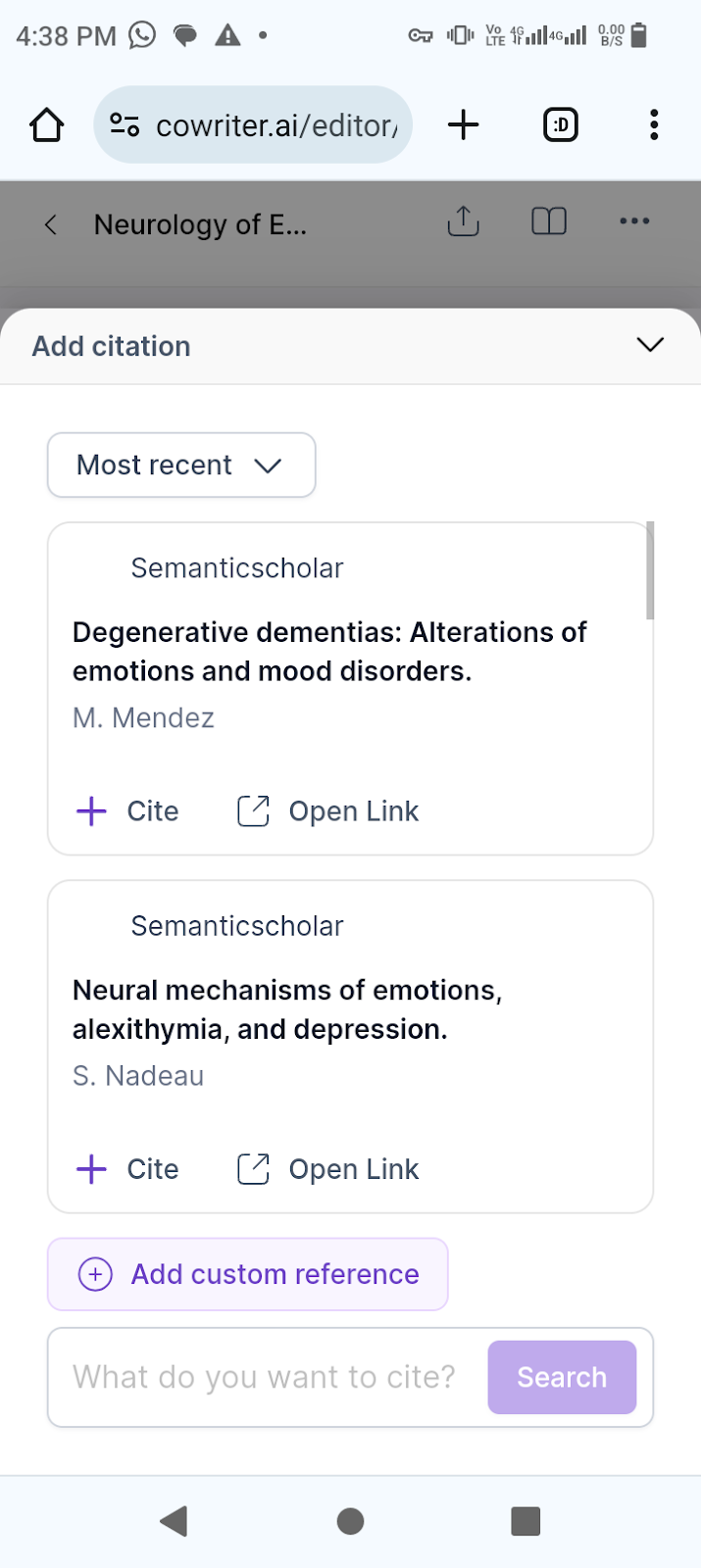The height and width of the screenshot is (1568, 701).
Task: Open a new browser tab
Action: pyautogui.click(x=463, y=125)
